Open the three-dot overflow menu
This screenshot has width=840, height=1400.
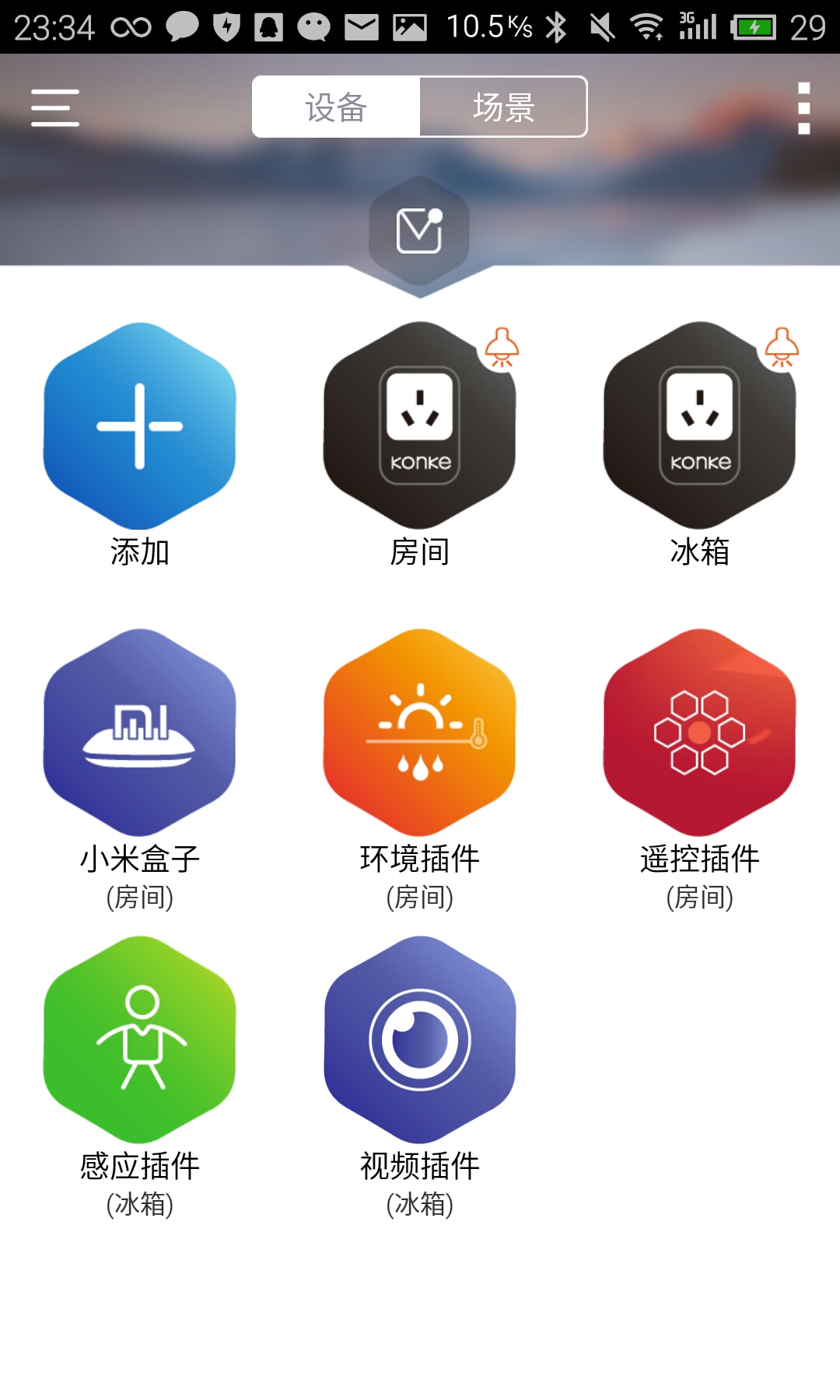tap(803, 108)
